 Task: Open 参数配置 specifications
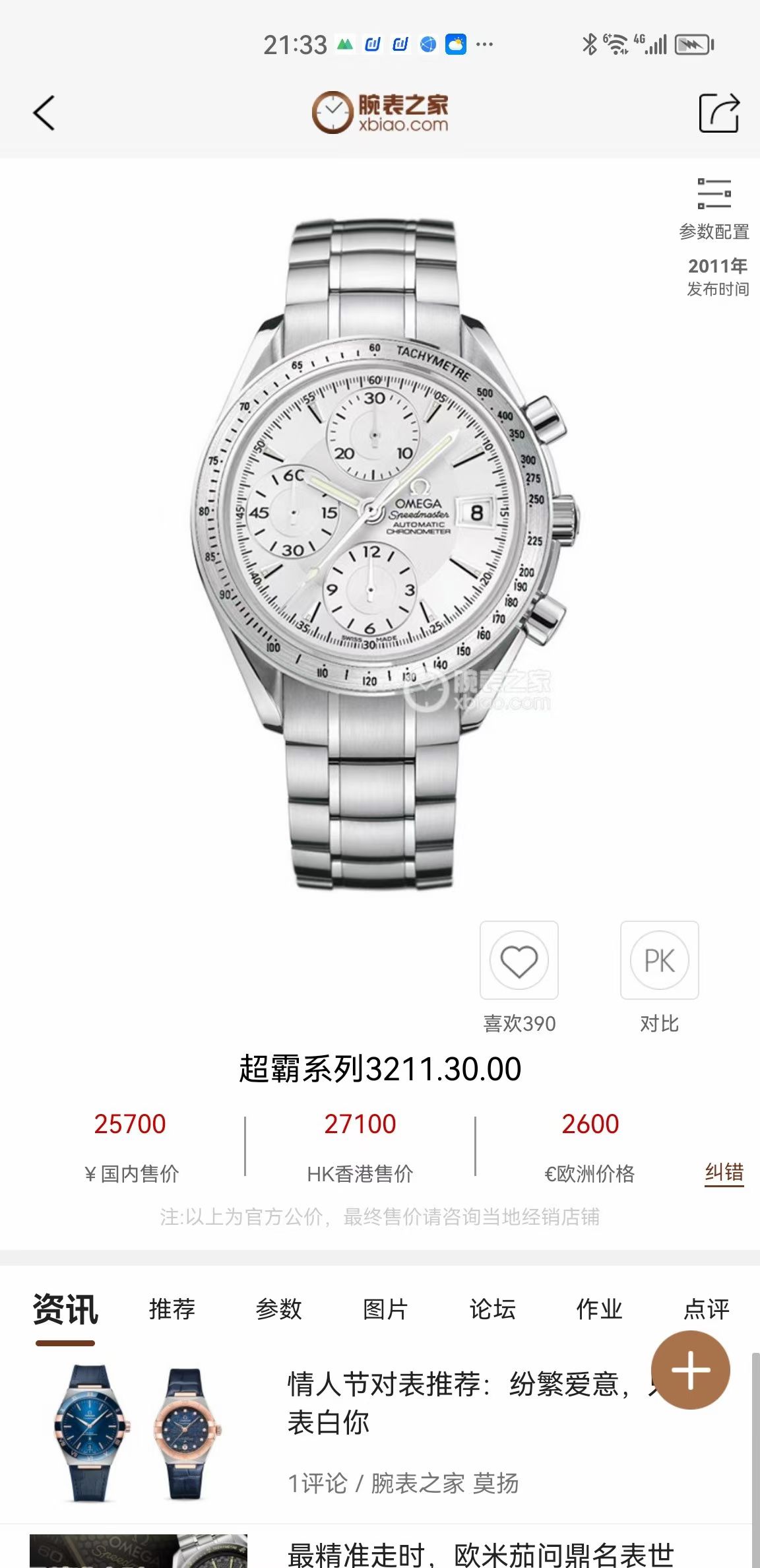click(714, 207)
